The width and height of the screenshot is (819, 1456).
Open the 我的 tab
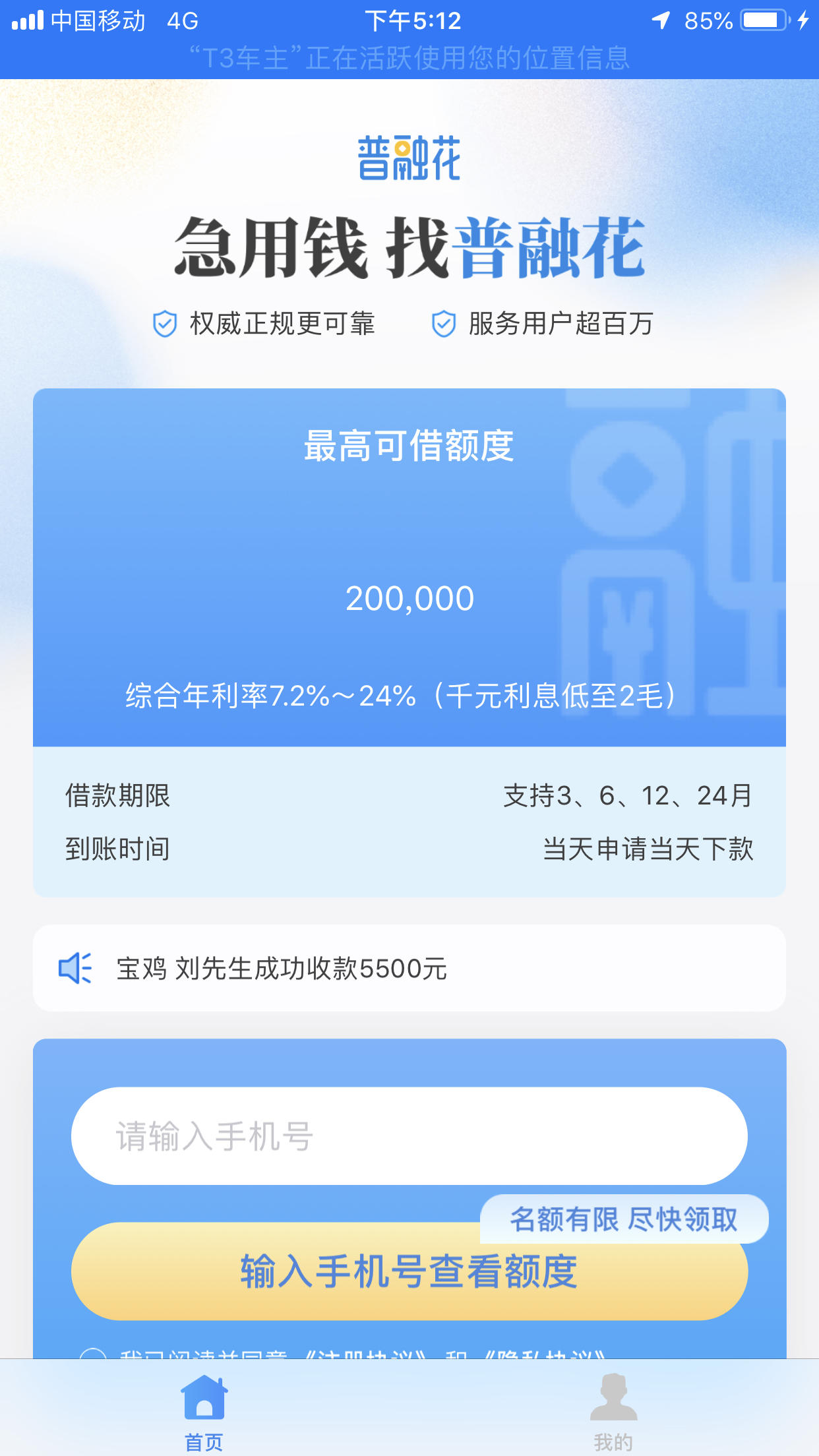click(613, 1411)
